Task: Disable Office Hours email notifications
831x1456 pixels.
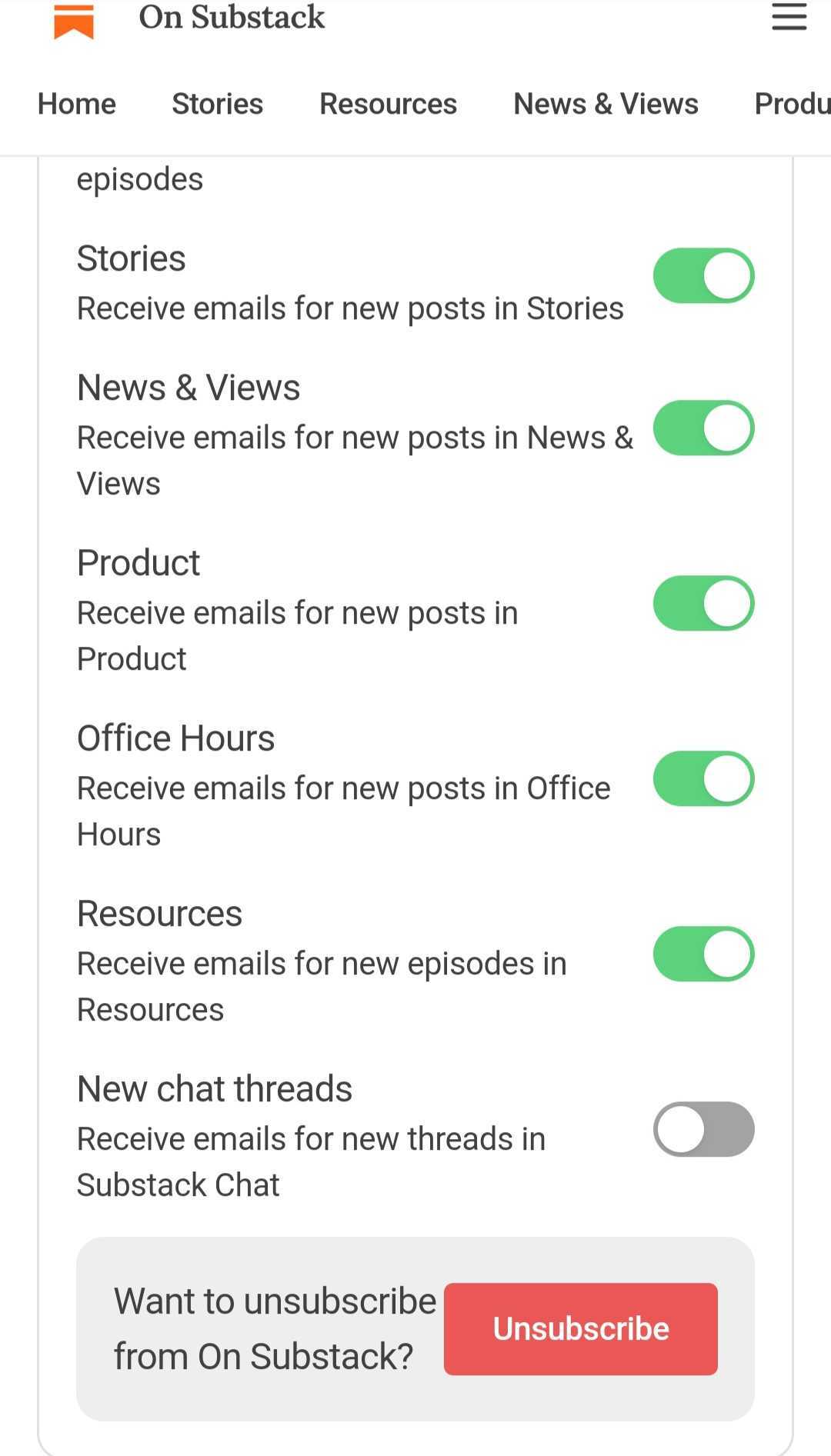Action: 703,778
